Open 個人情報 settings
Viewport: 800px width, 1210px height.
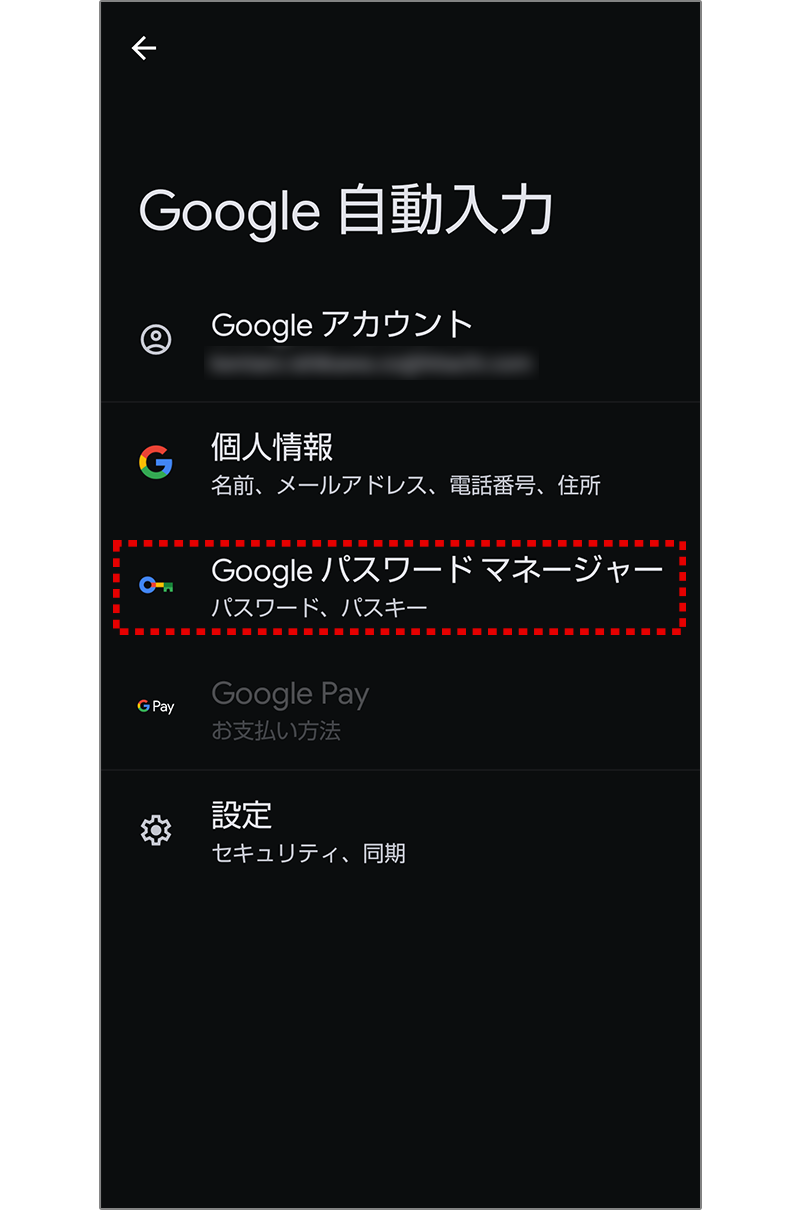(400, 463)
